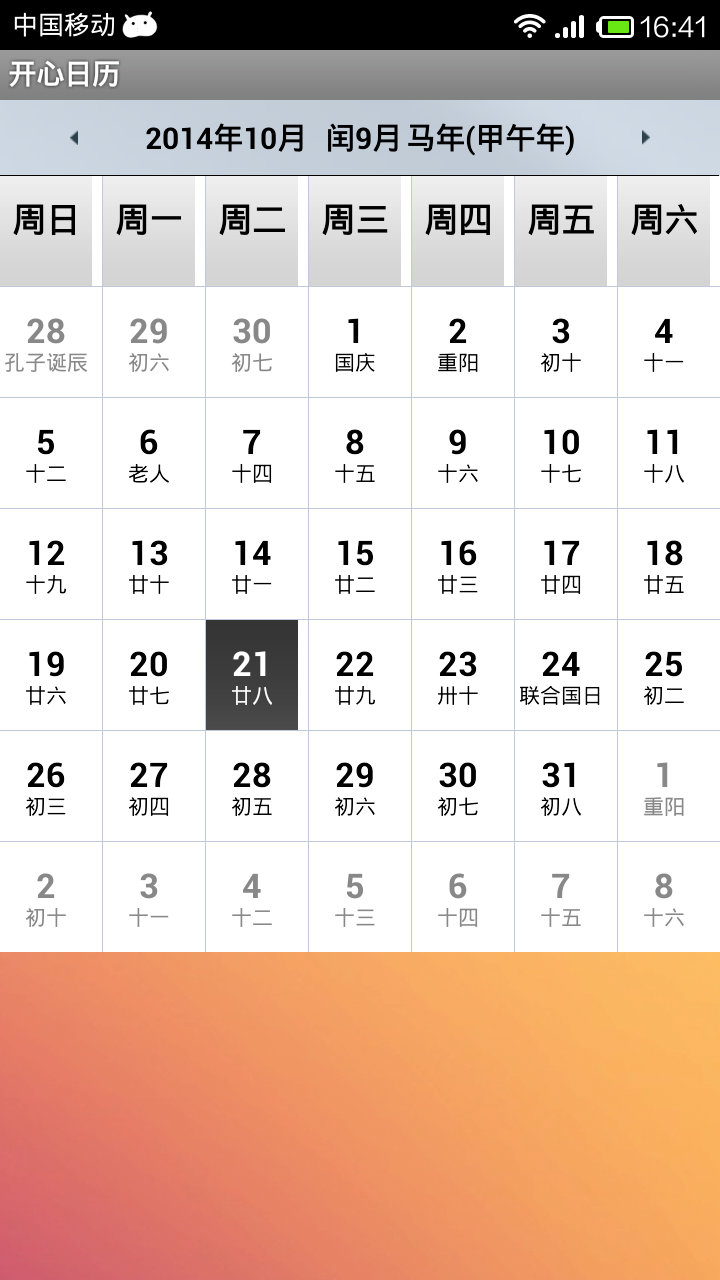
Task: Open October 24 联合国日
Action: tap(561, 676)
